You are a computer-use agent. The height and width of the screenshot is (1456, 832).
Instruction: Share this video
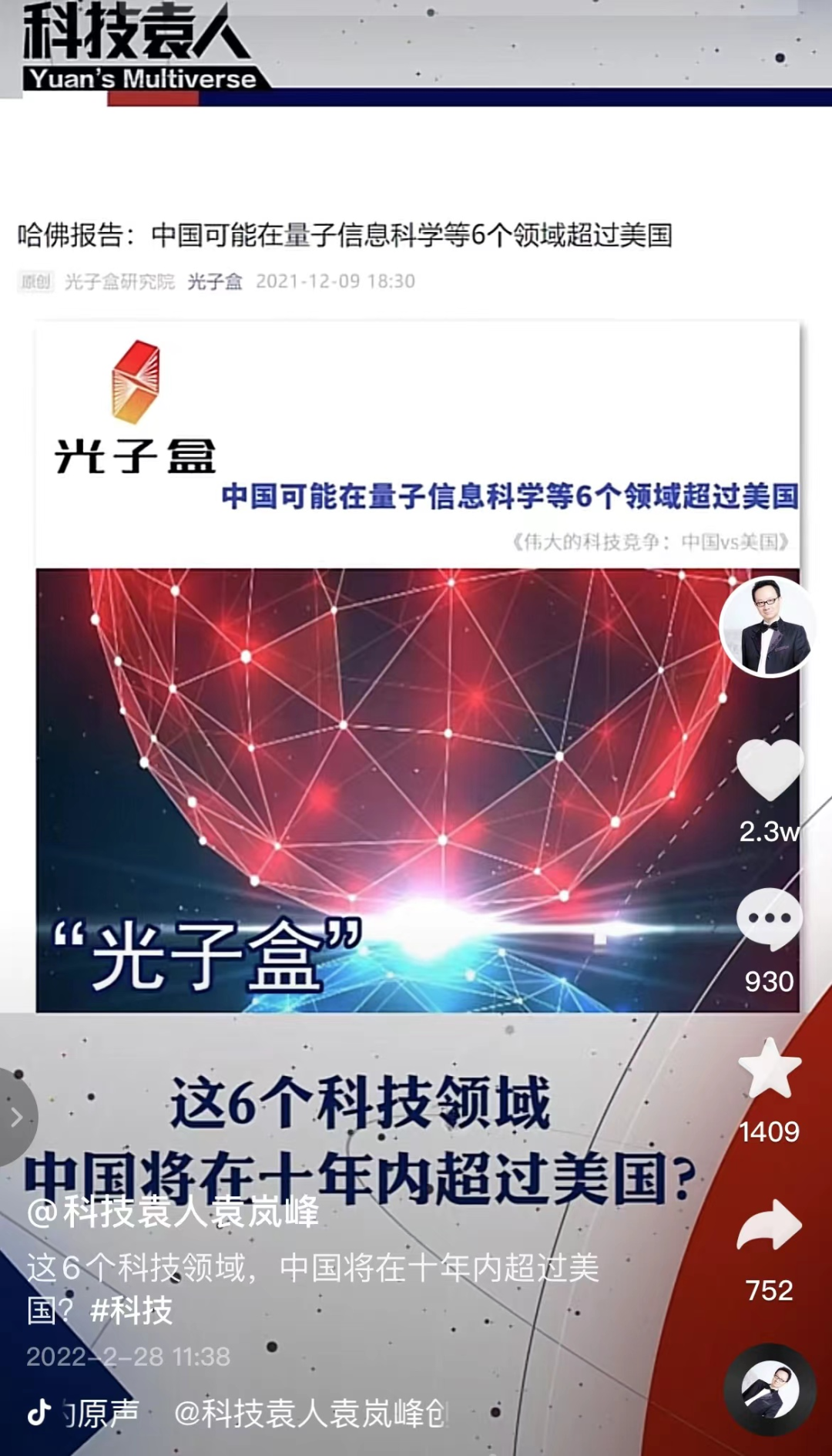(x=769, y=1226)
